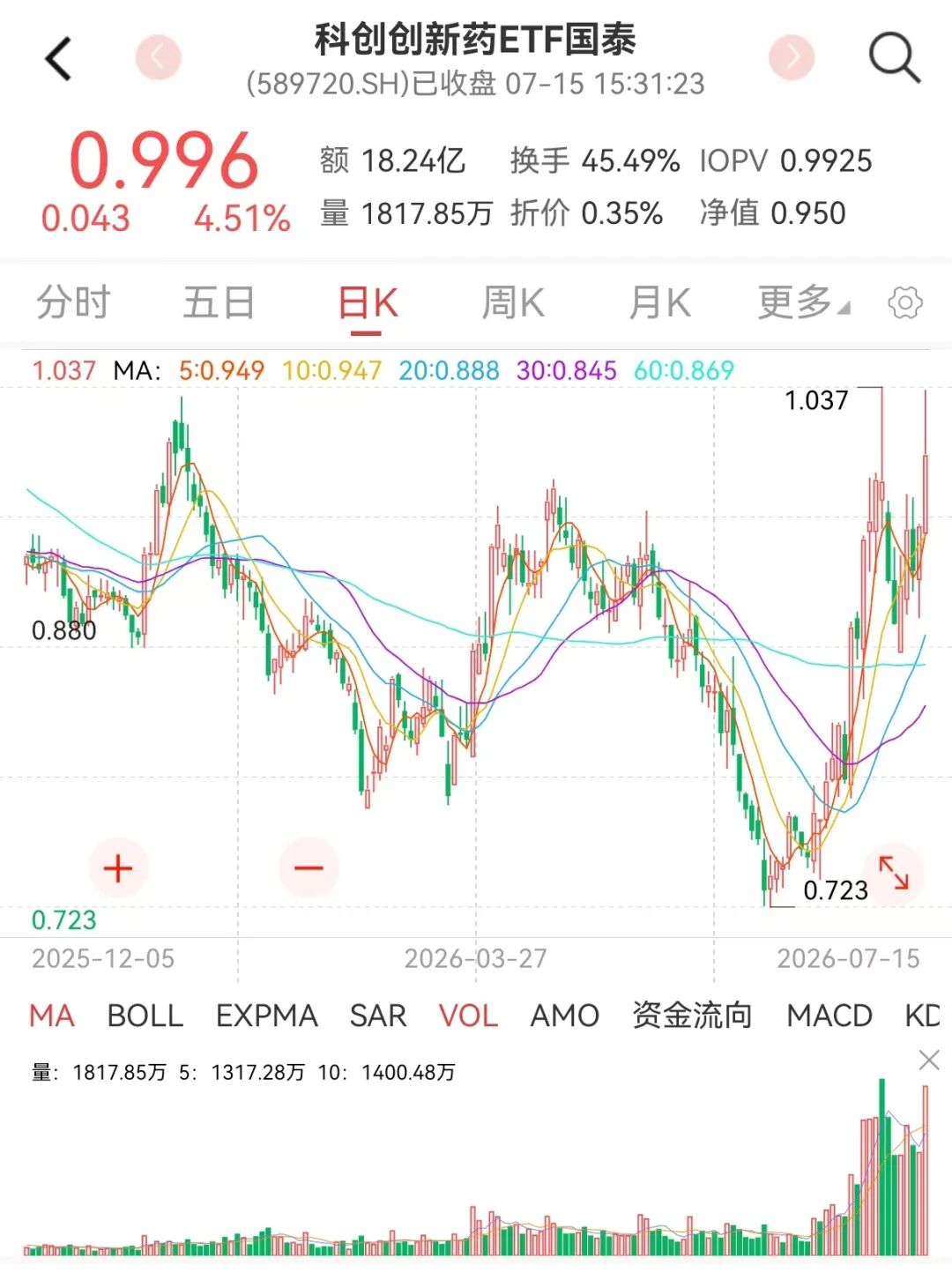952x1280 pixels.
Task: Expand the chart to fullscreen
Action: pyautogui.click(x=894, y=873)
